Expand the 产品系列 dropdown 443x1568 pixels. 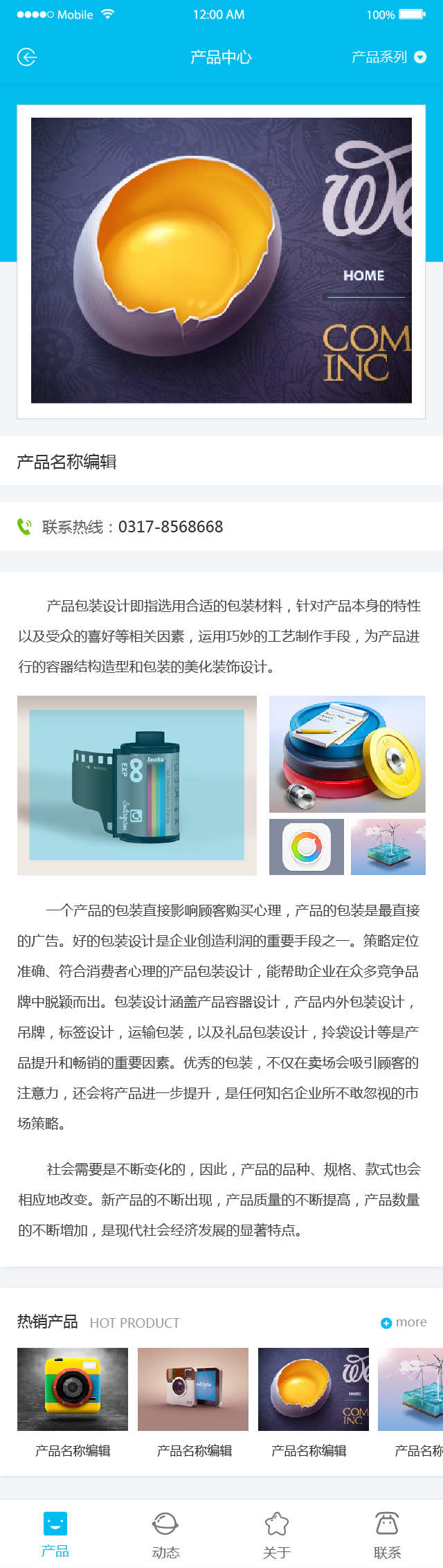coord(388,57)
